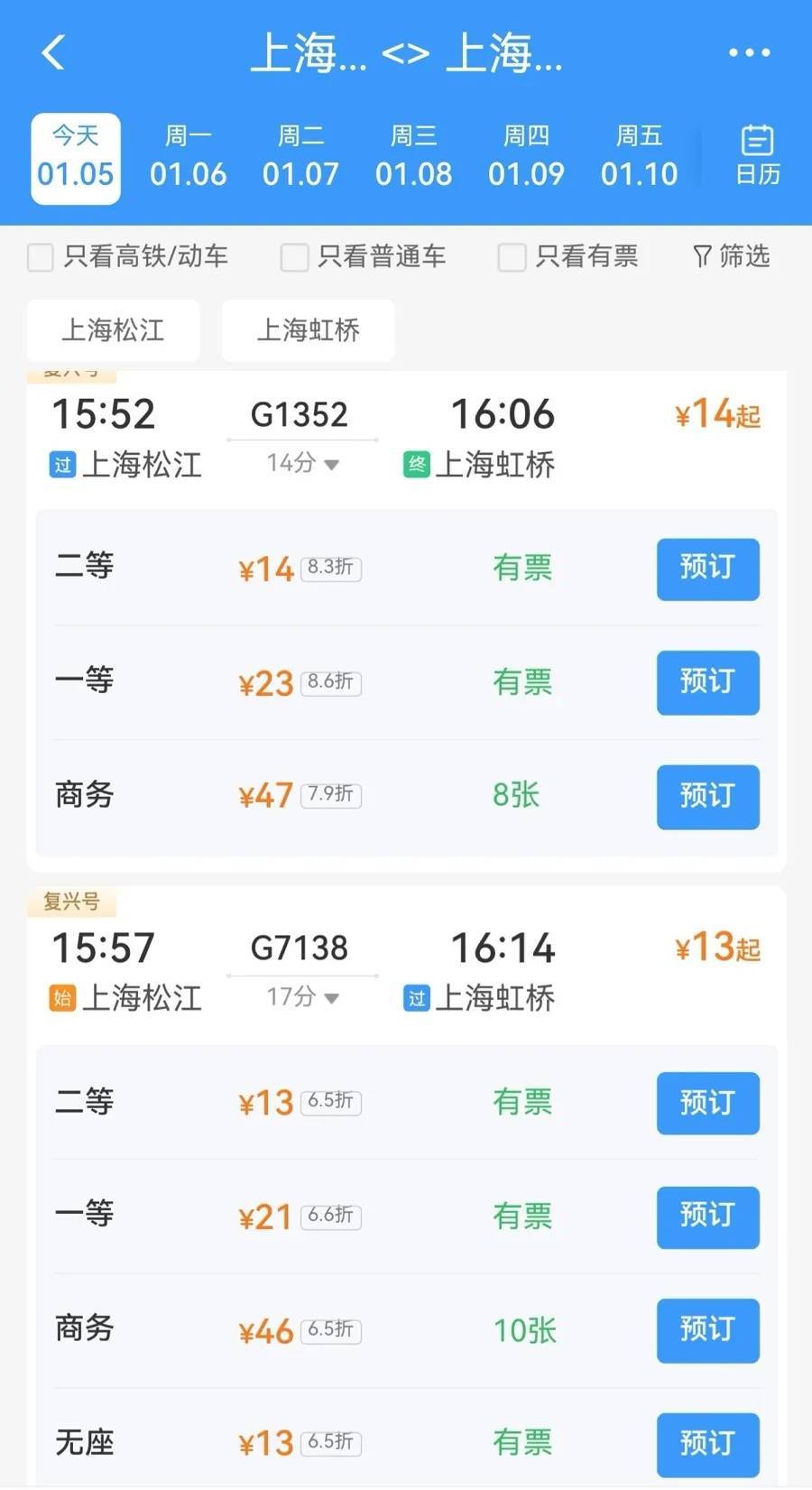Book a 二等 seat on G1352 via 预订
Image resolution: width=812 pixels, height=1490 pixels.
tap(707, 569)
